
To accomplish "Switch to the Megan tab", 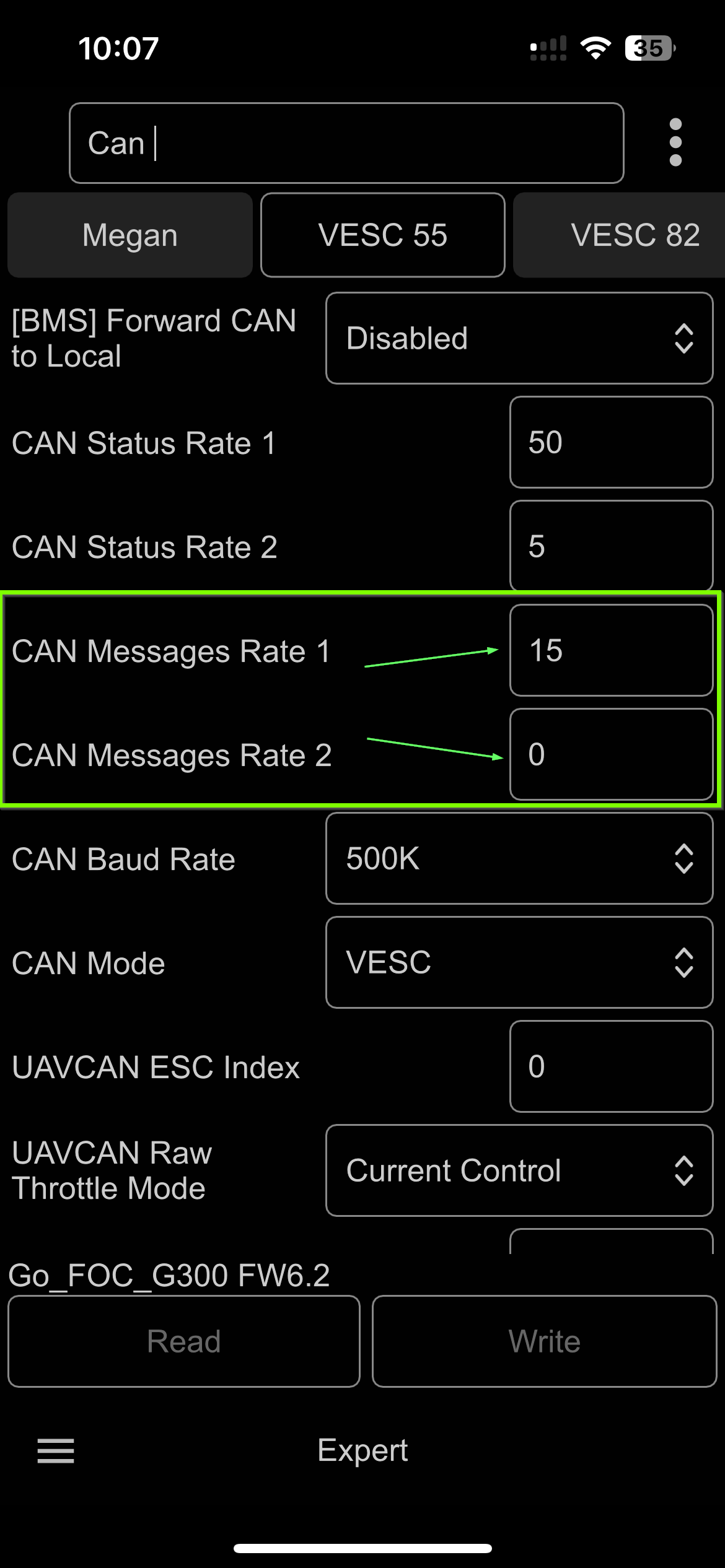I will [x=130, y=235].
